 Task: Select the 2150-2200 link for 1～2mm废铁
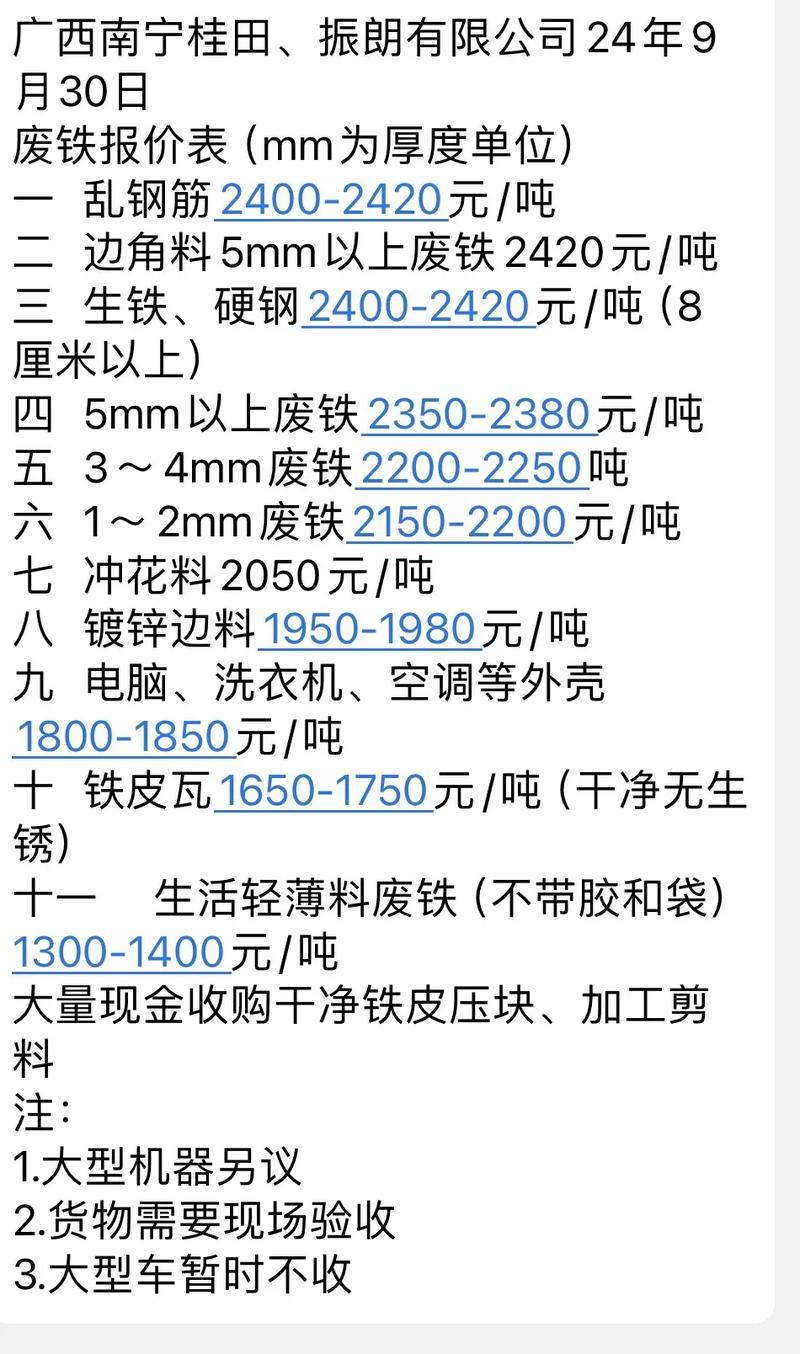click(x=459, y=522)
